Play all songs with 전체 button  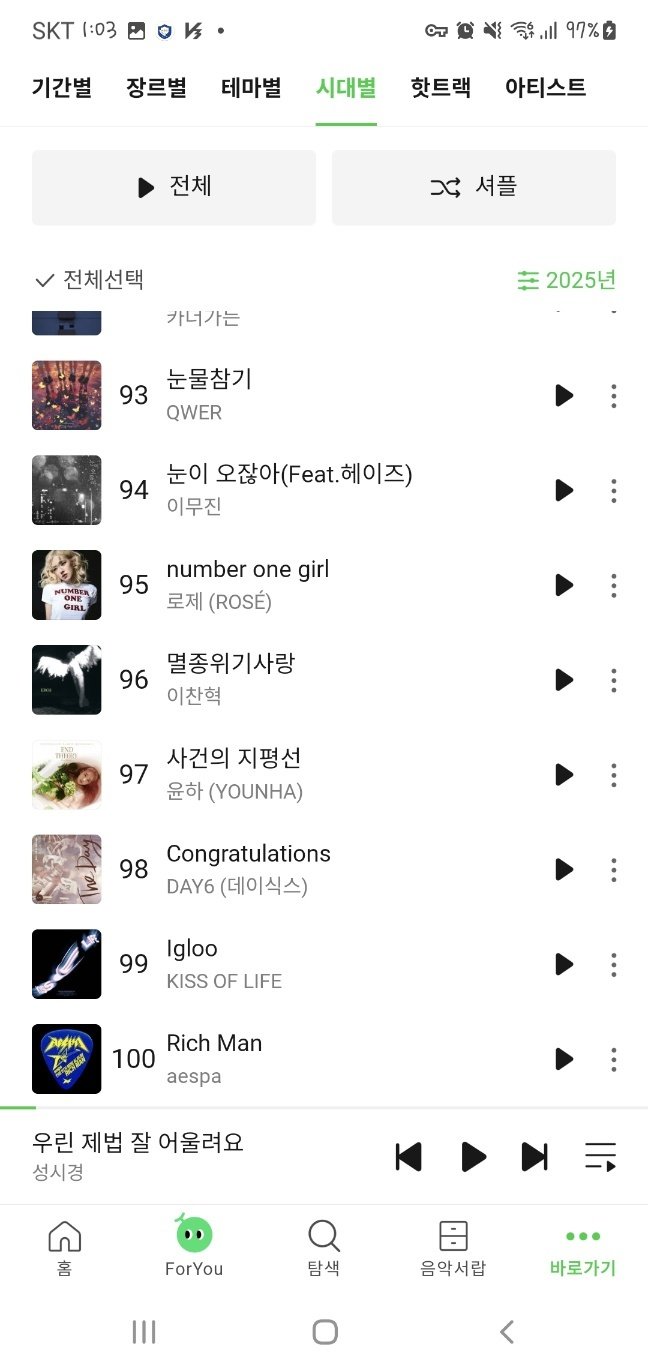174,187
